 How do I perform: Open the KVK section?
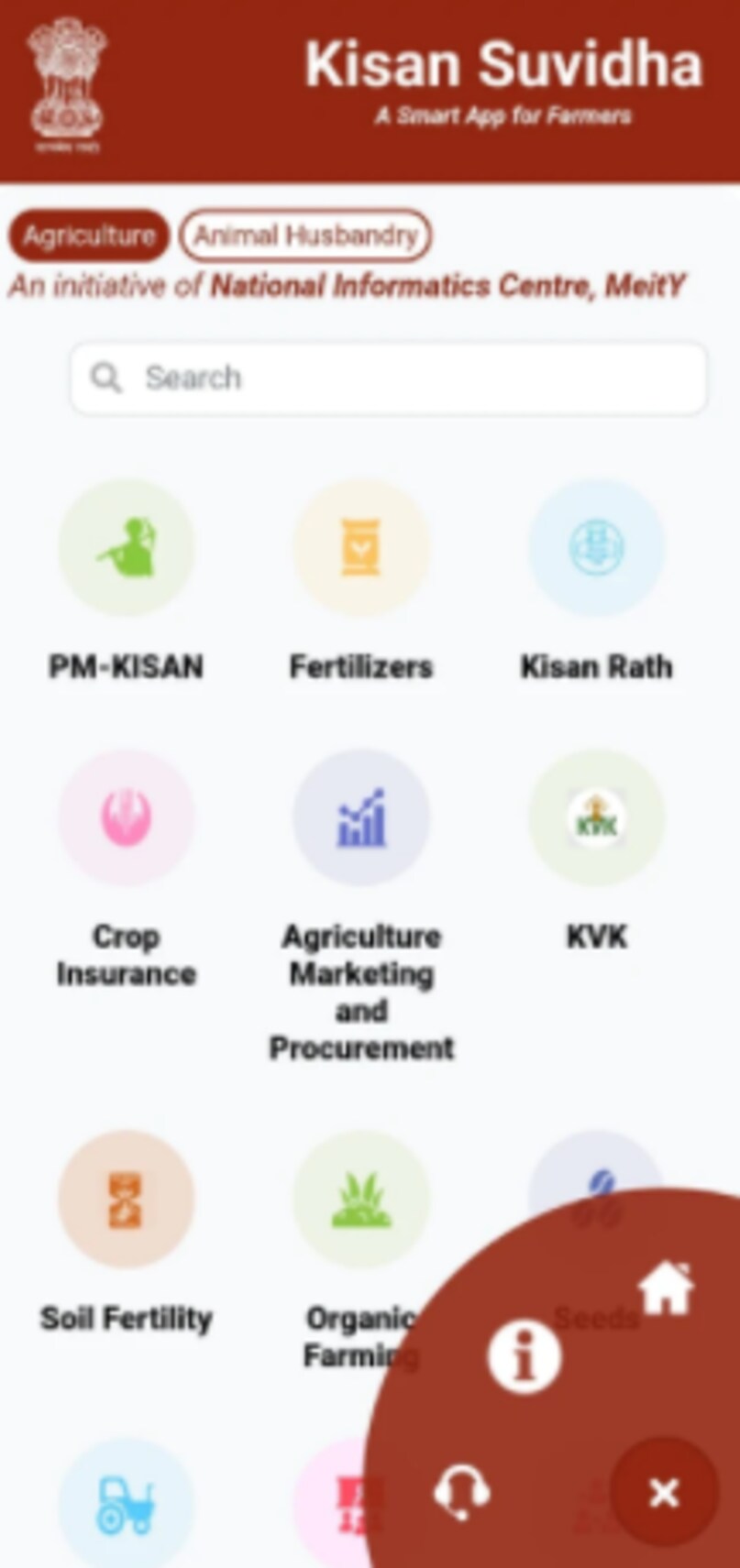(x=596, y=817)
